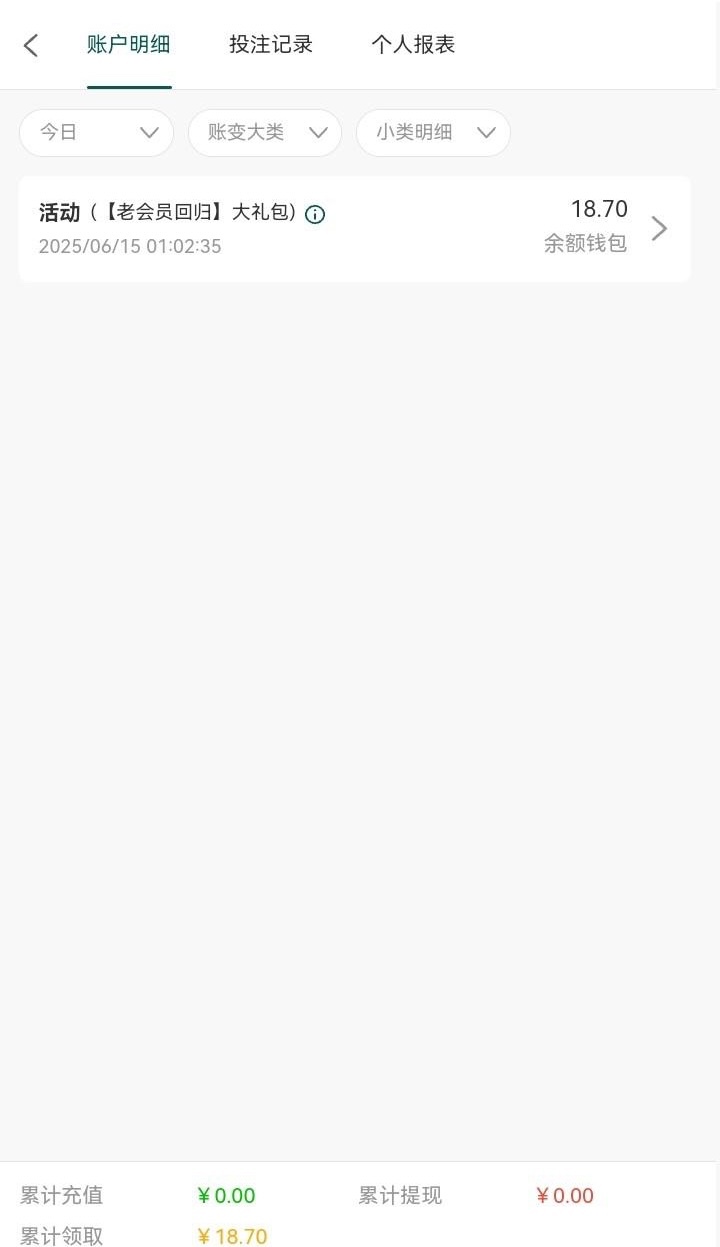Tap the info icon beside 大礼包
Screen dimensions: 720x1247
315,214
